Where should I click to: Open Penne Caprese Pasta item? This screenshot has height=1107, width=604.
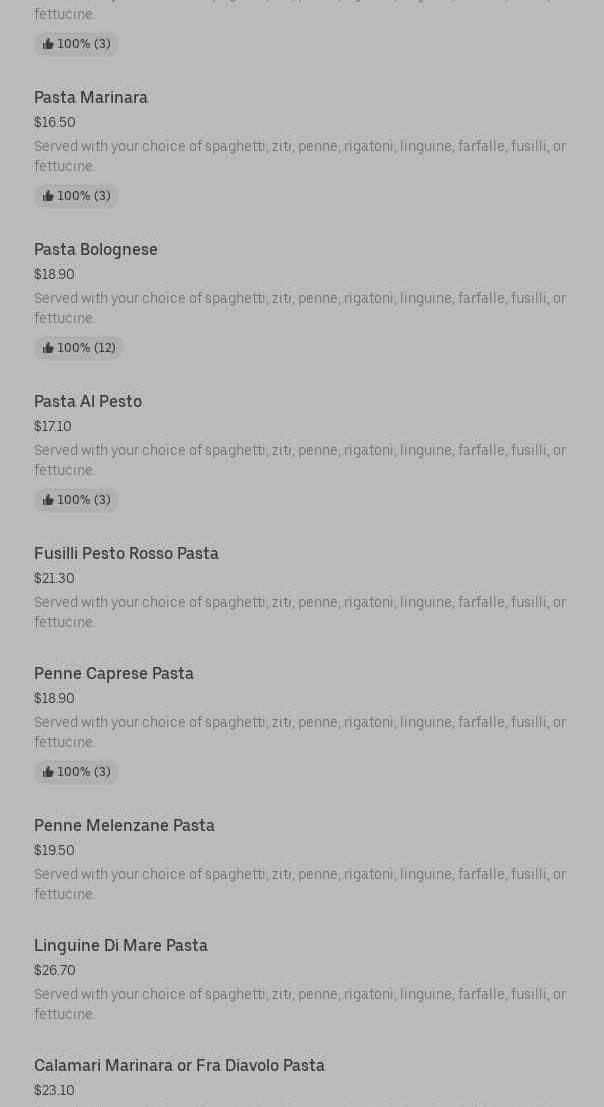pos(114,674)
